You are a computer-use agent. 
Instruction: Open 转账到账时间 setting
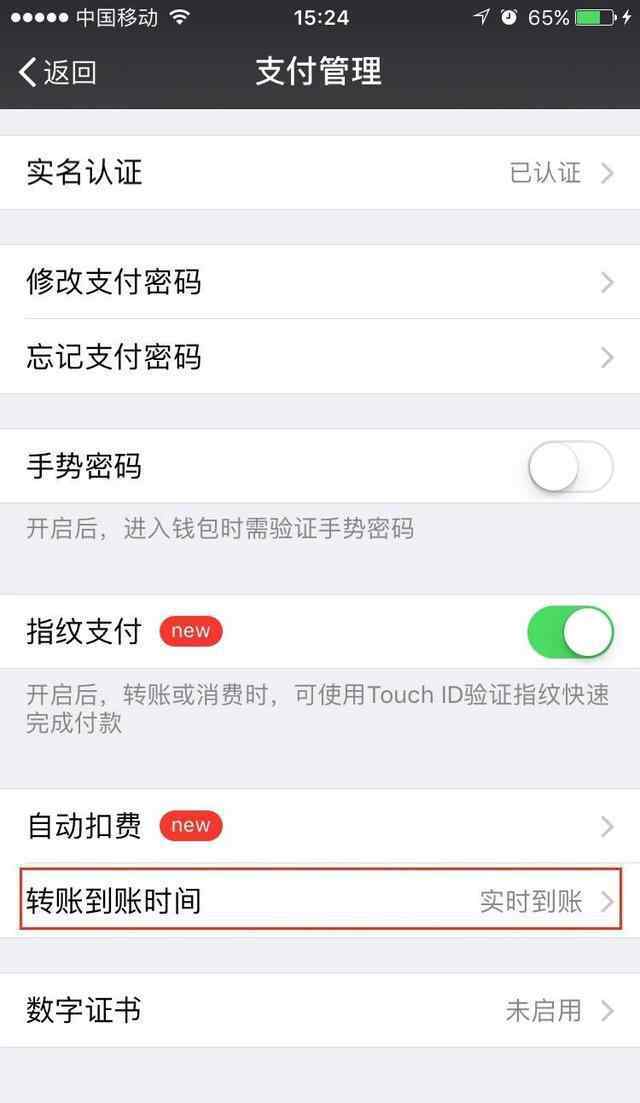(320, 900)
